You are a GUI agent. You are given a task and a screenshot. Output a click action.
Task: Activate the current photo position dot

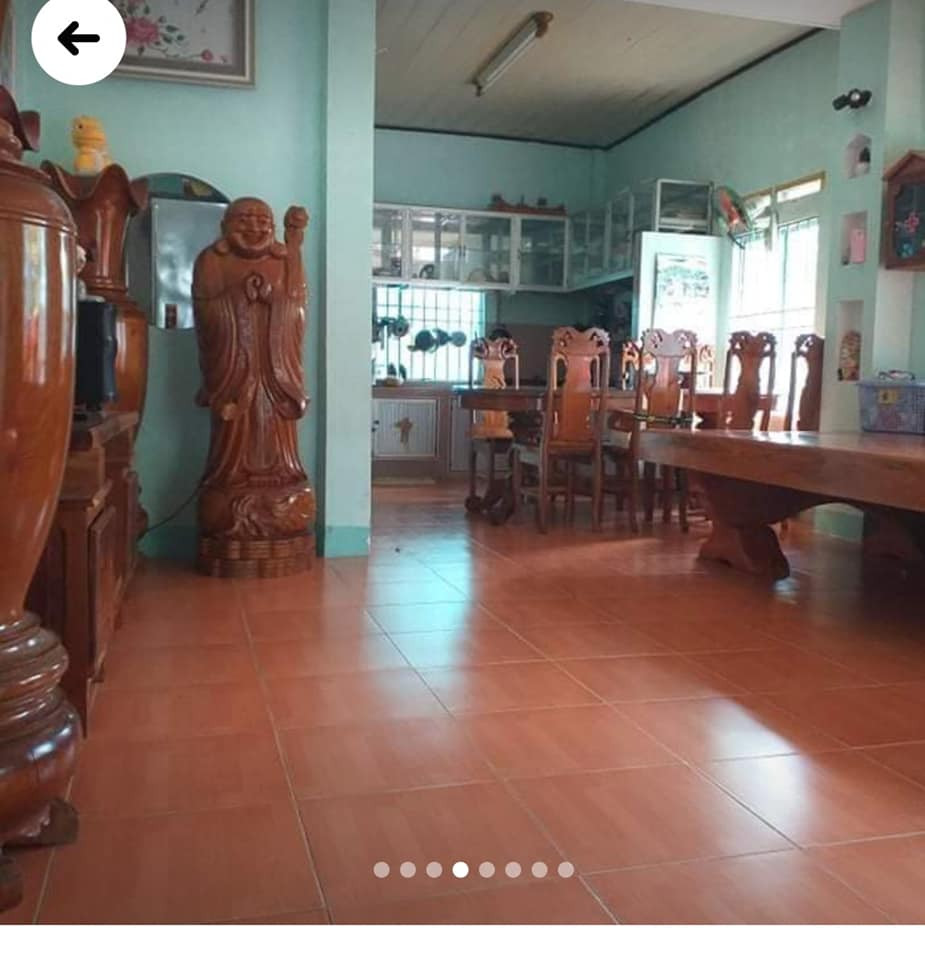(459, 868)
